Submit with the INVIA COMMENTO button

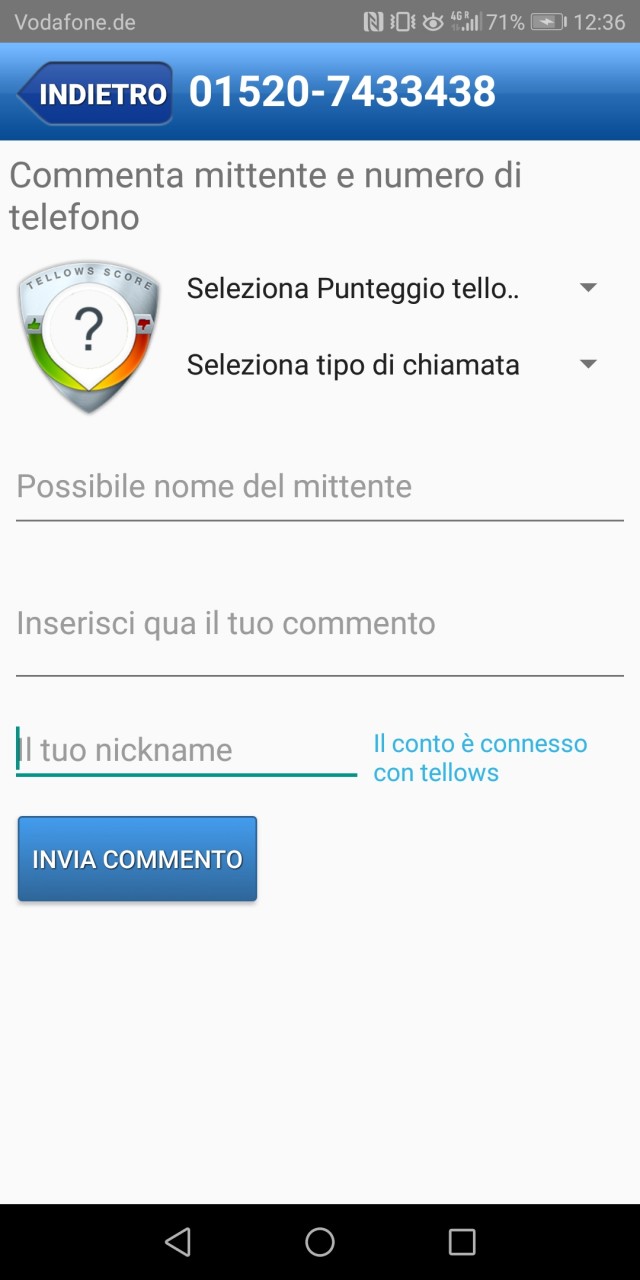(x=137, y=859)
